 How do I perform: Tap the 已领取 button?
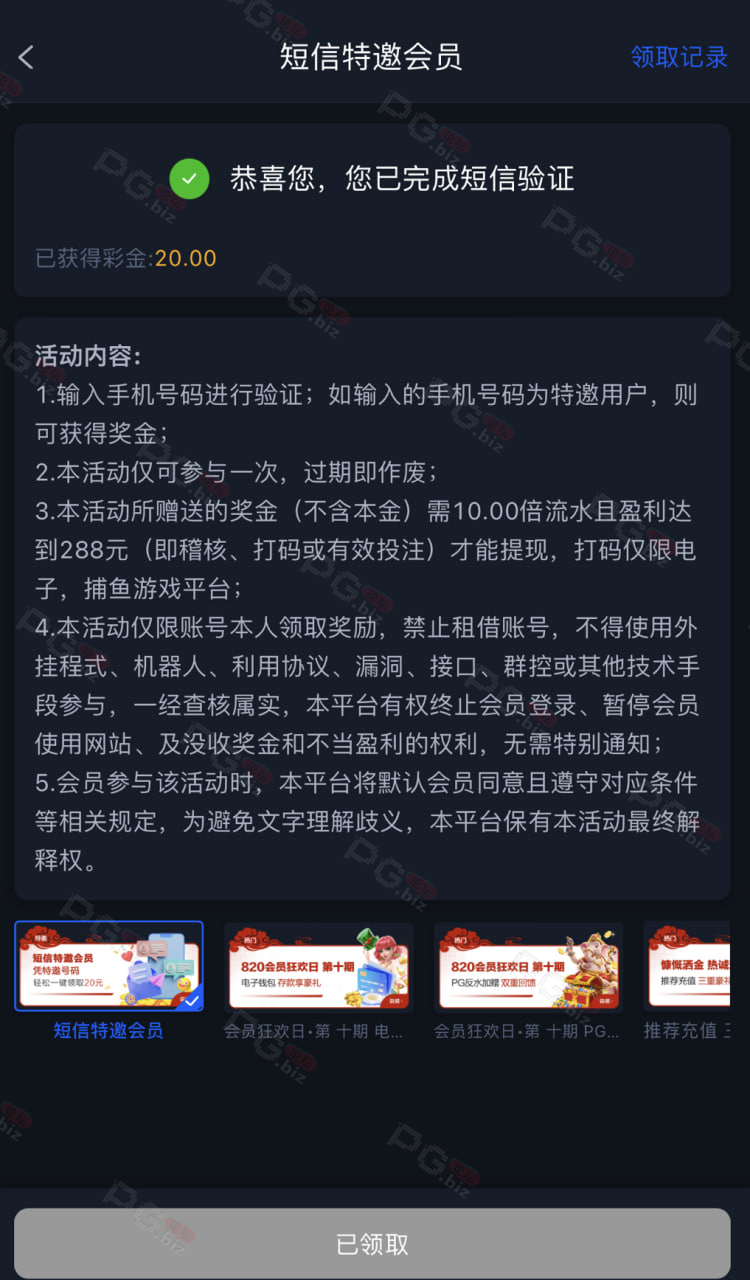pos(372,1244)
